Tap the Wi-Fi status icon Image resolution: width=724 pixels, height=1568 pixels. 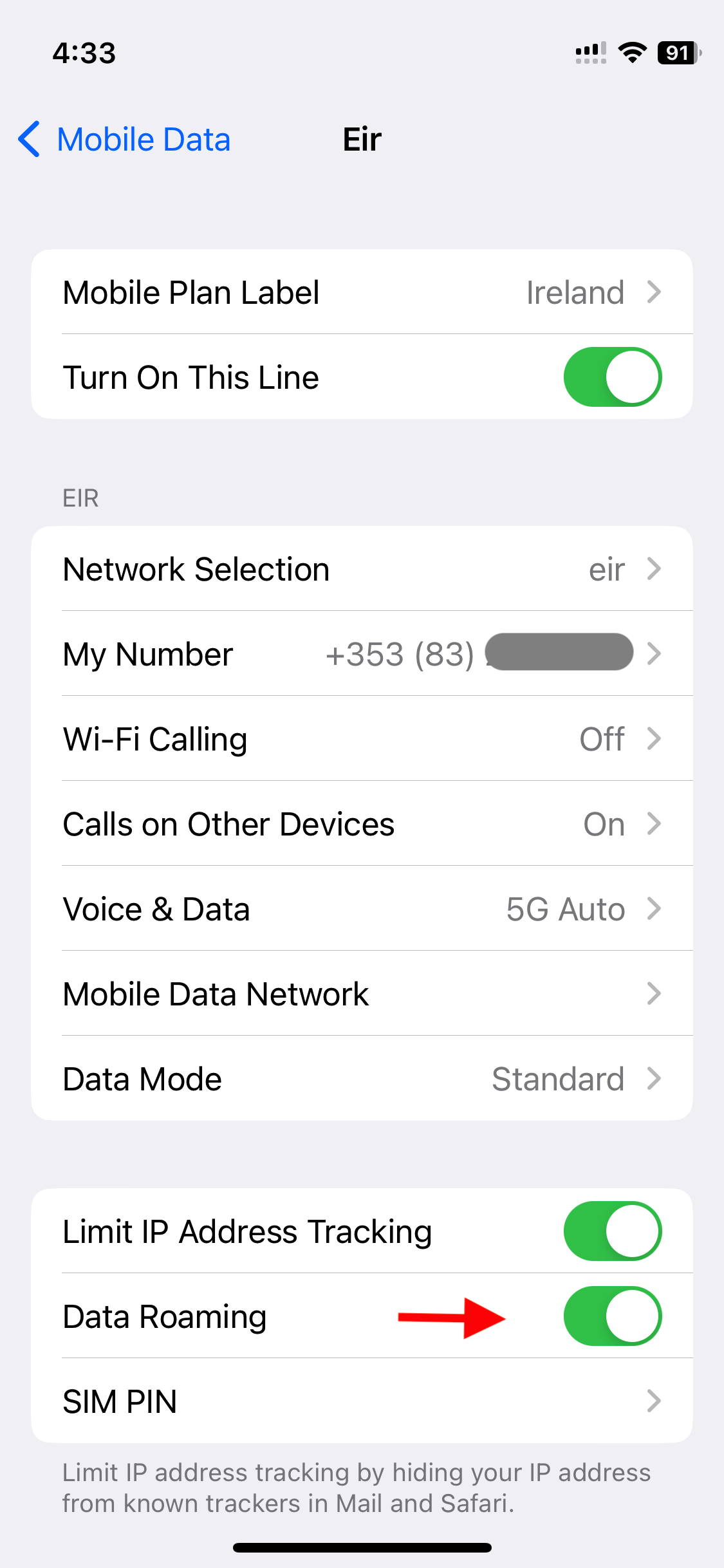point(633,53)
